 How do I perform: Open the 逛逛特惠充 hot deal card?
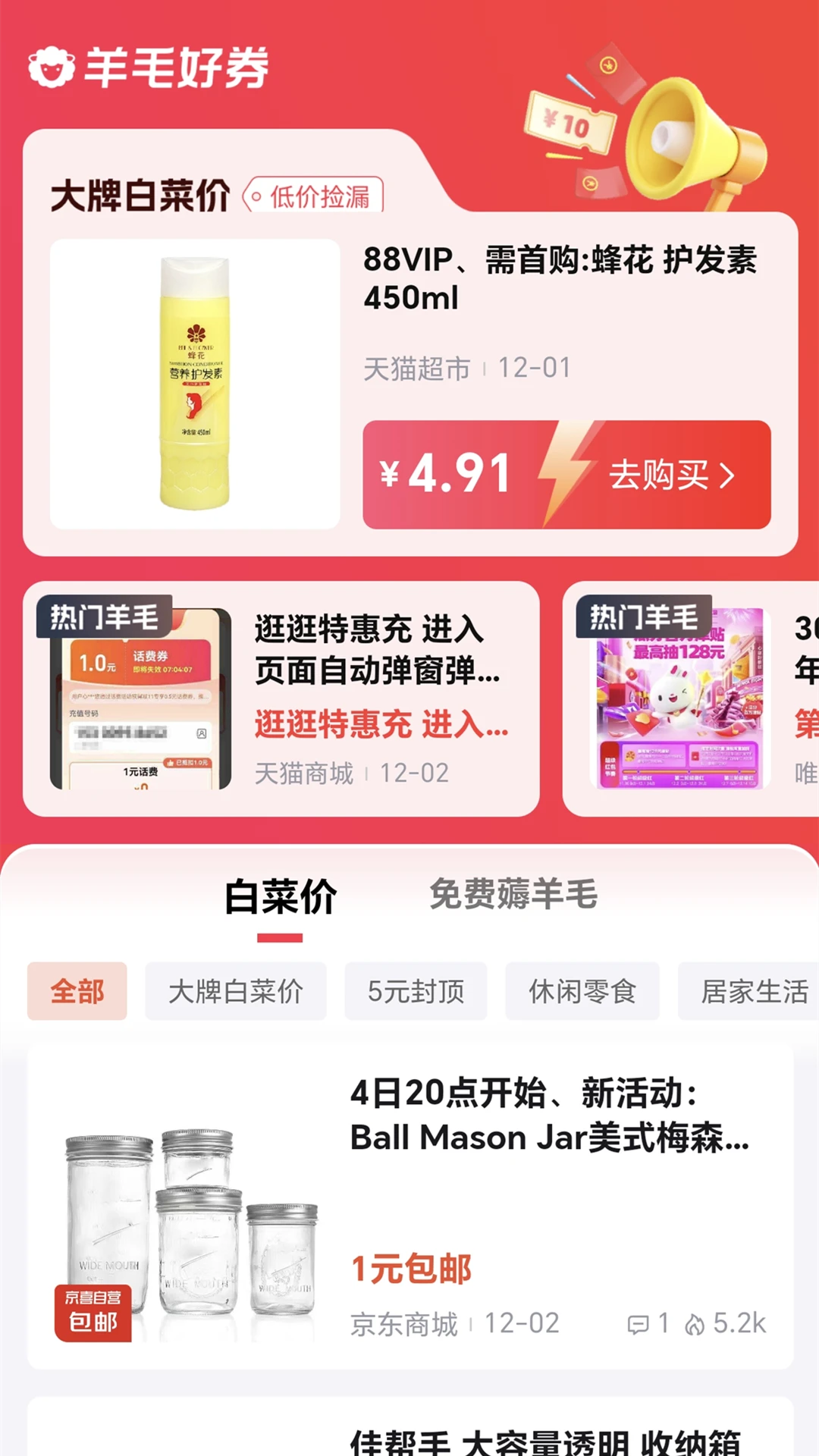tap(281, 698)
